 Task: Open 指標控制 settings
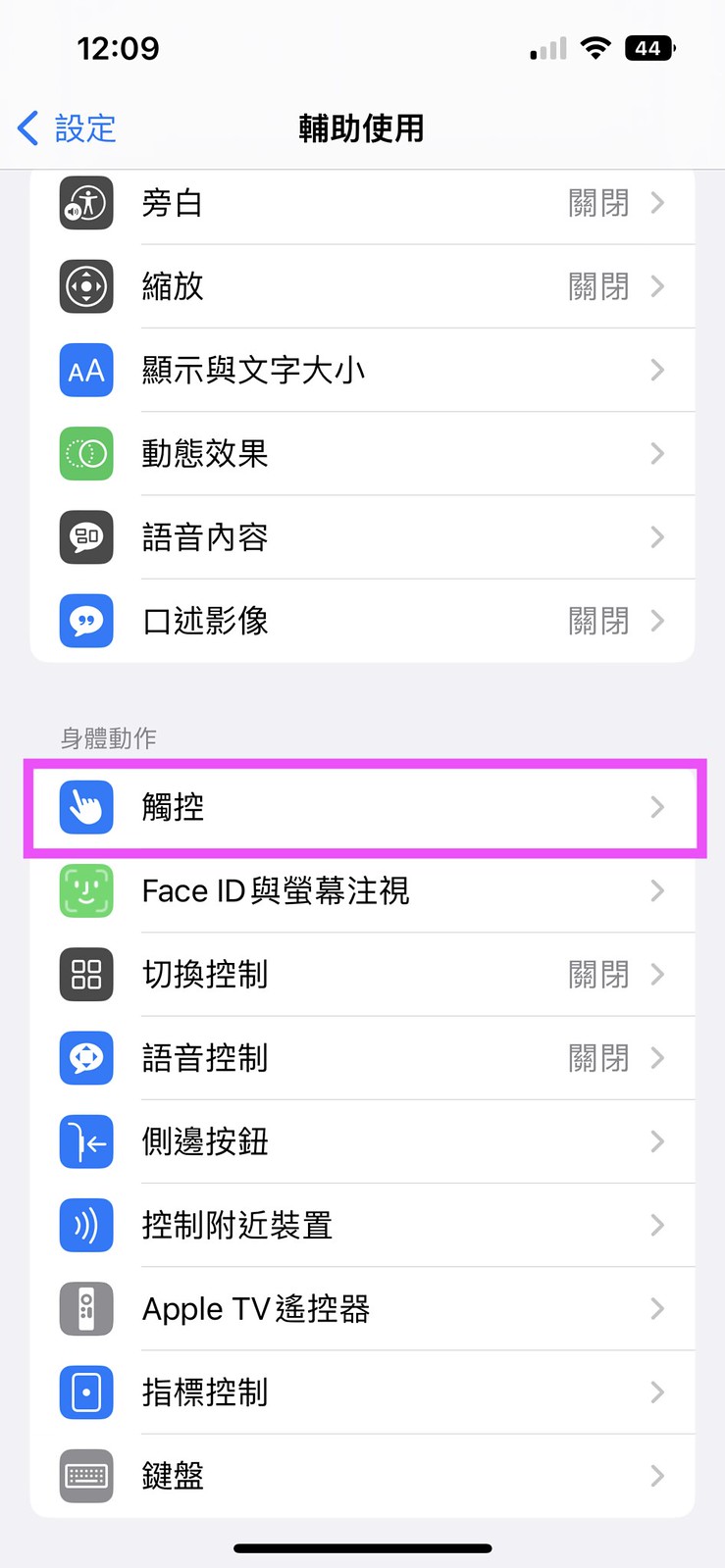(x=362, y=1392)
